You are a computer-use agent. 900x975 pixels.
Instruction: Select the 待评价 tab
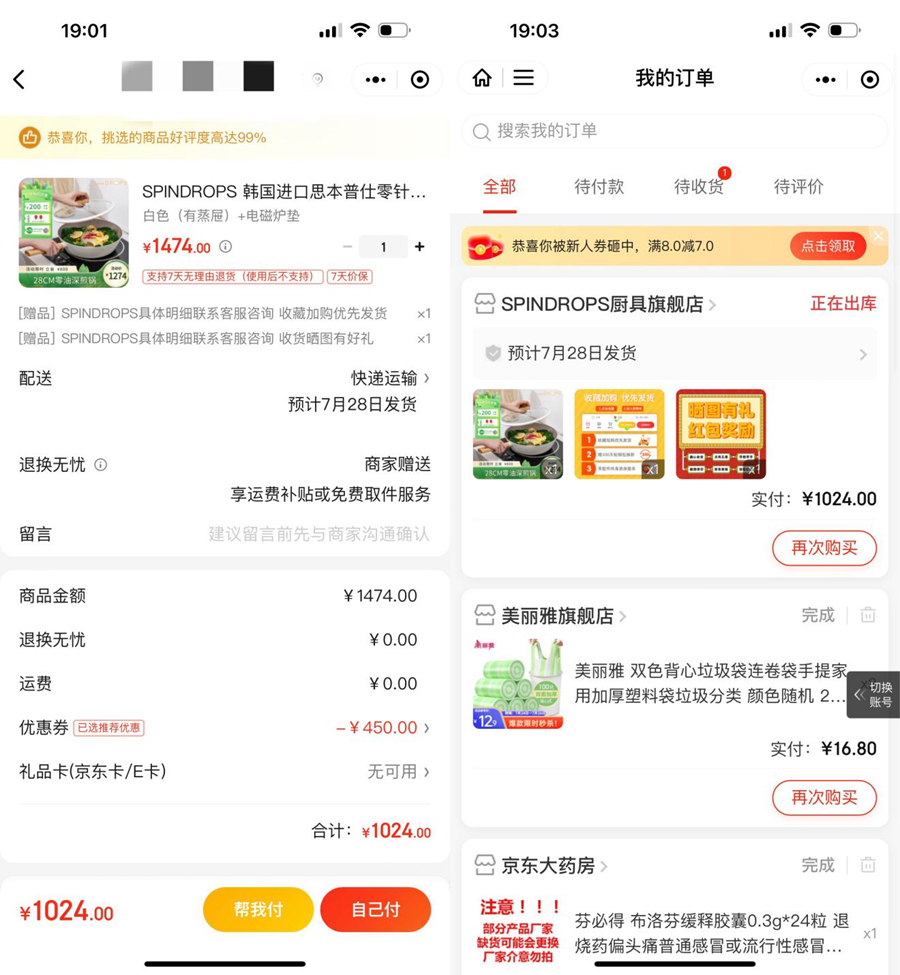click(x=798, y=187)
